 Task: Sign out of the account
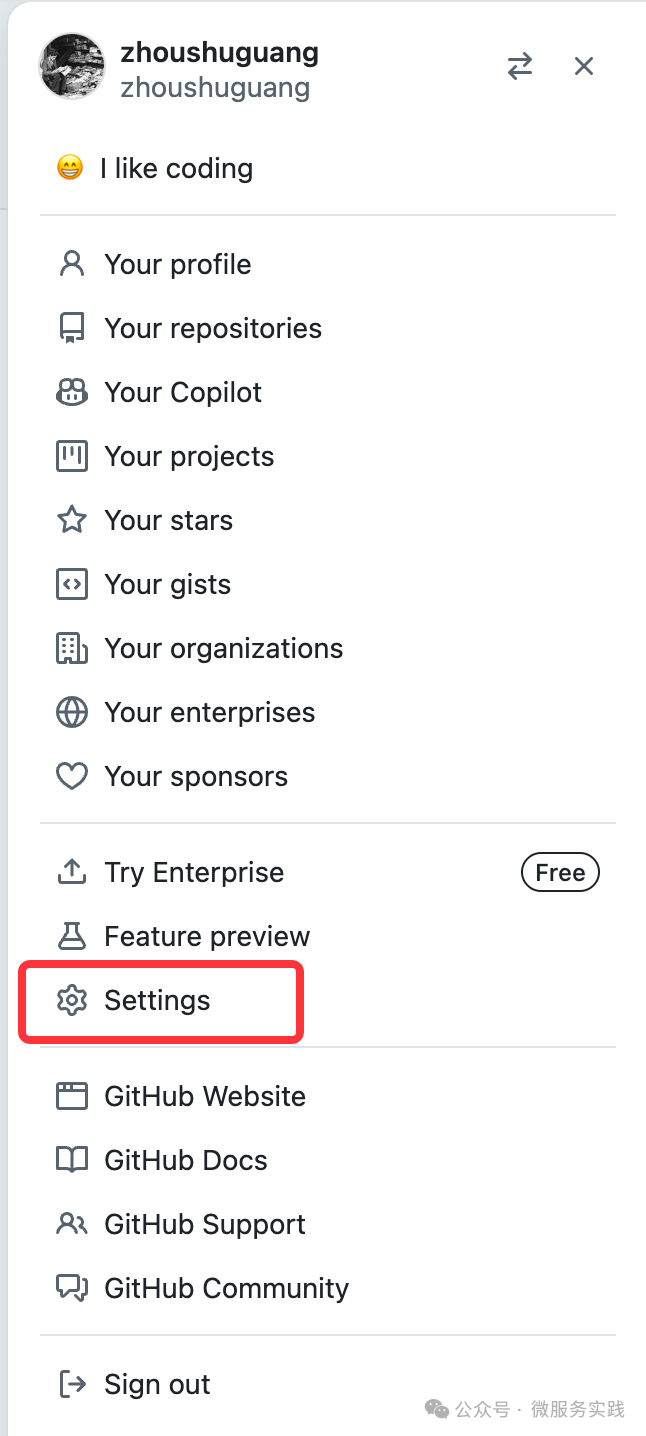tap(328, 1384)
